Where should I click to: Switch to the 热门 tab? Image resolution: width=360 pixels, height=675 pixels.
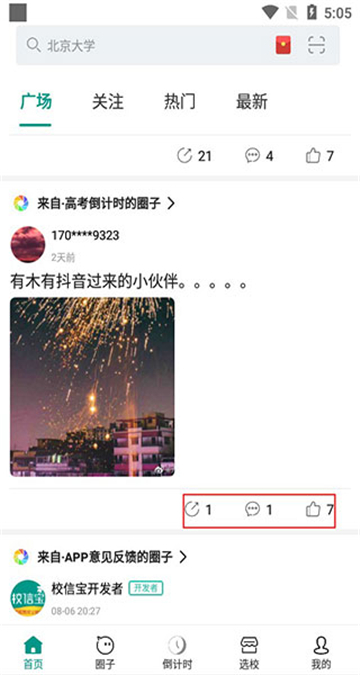[x=180, y=102]
